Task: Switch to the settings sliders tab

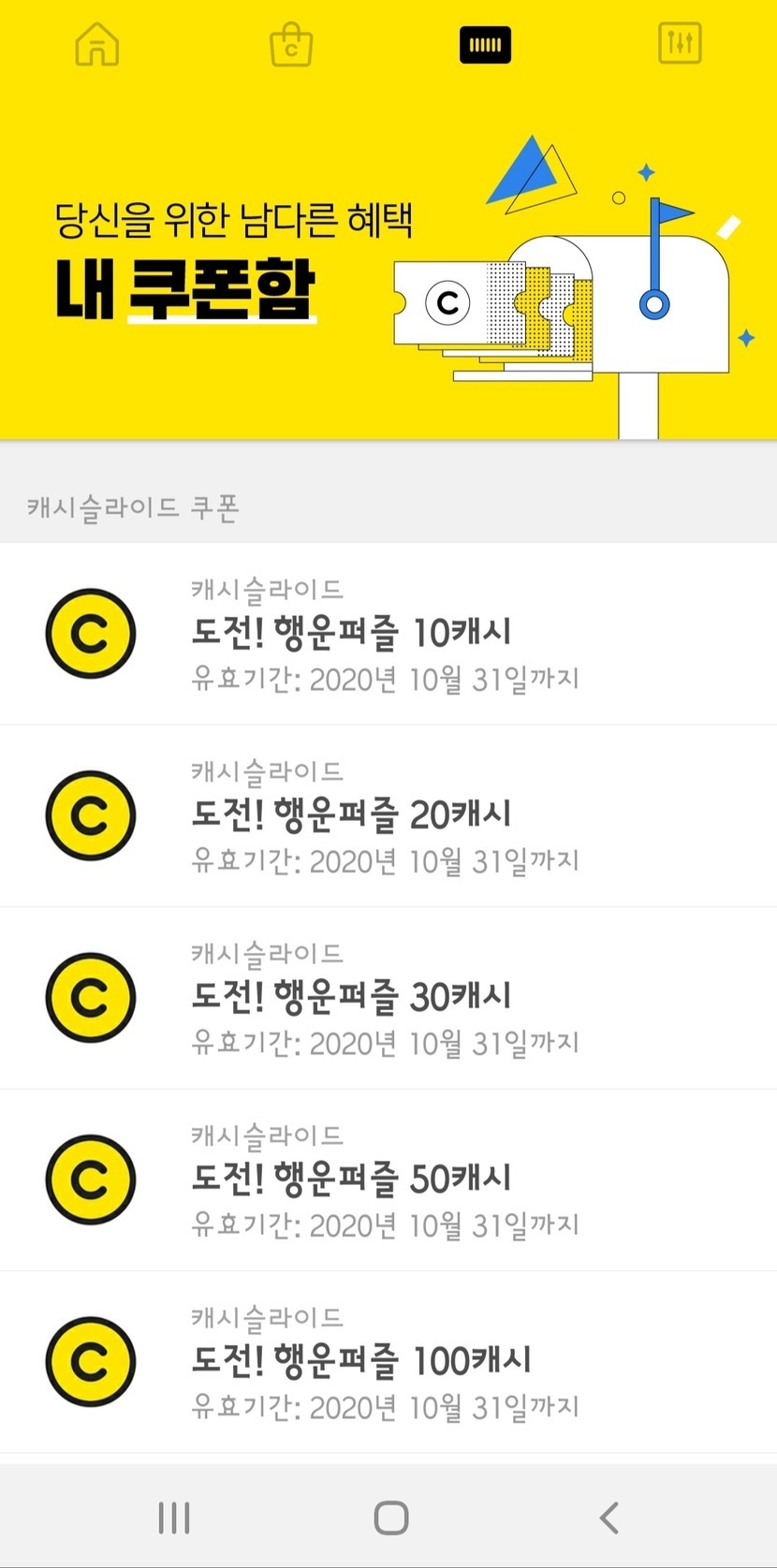Action: click(680, 44)
